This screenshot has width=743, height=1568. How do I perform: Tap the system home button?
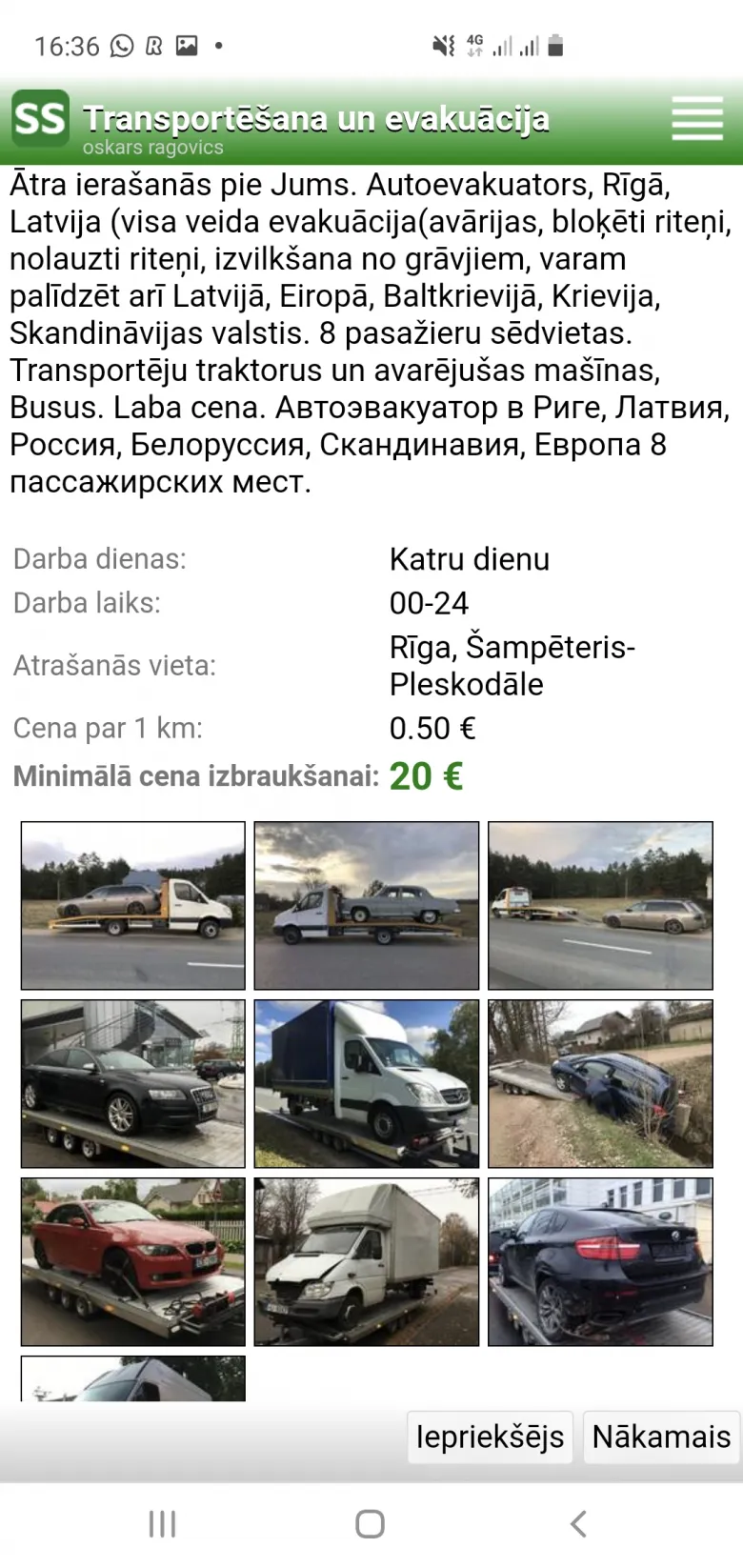371,1524
